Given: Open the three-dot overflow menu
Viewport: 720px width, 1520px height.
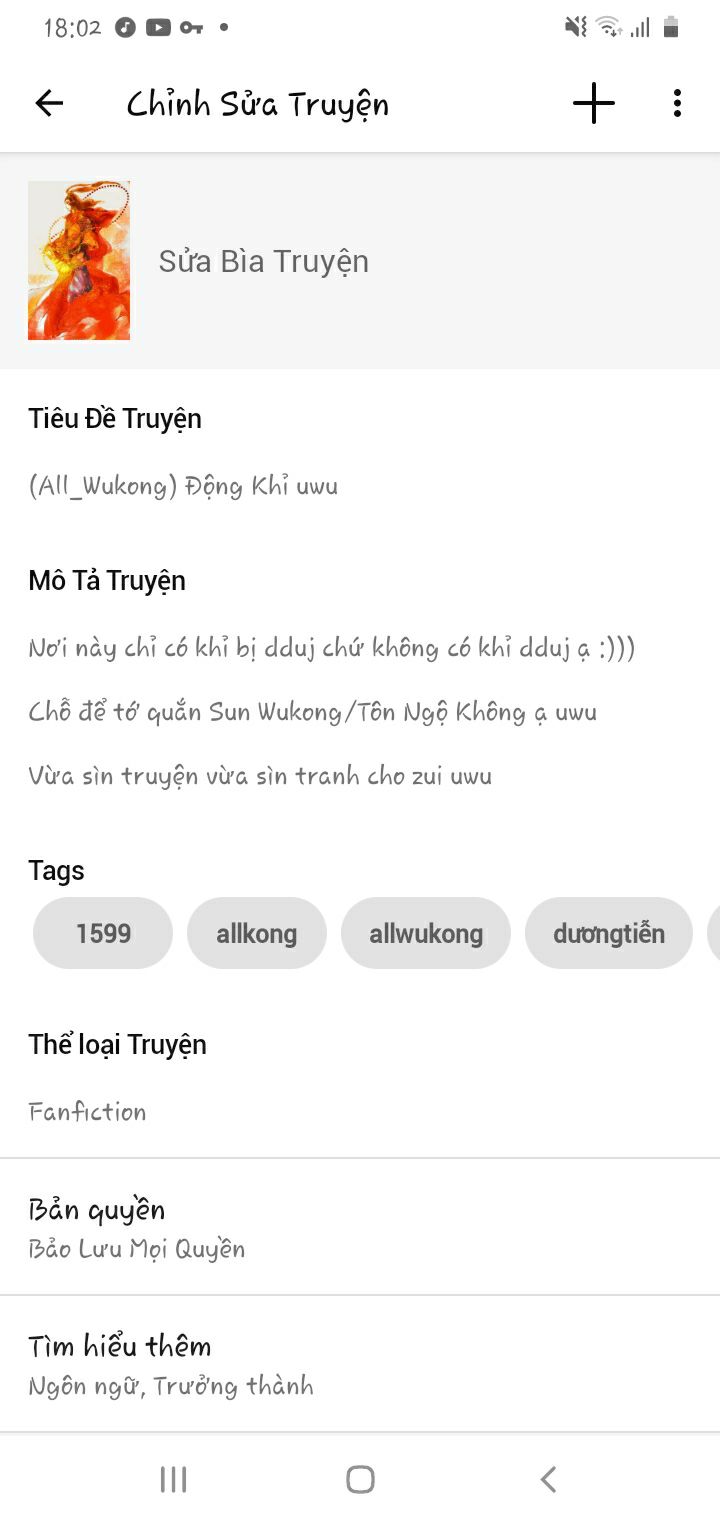Looking at the screenshot, I should click(x=677, y=103).
